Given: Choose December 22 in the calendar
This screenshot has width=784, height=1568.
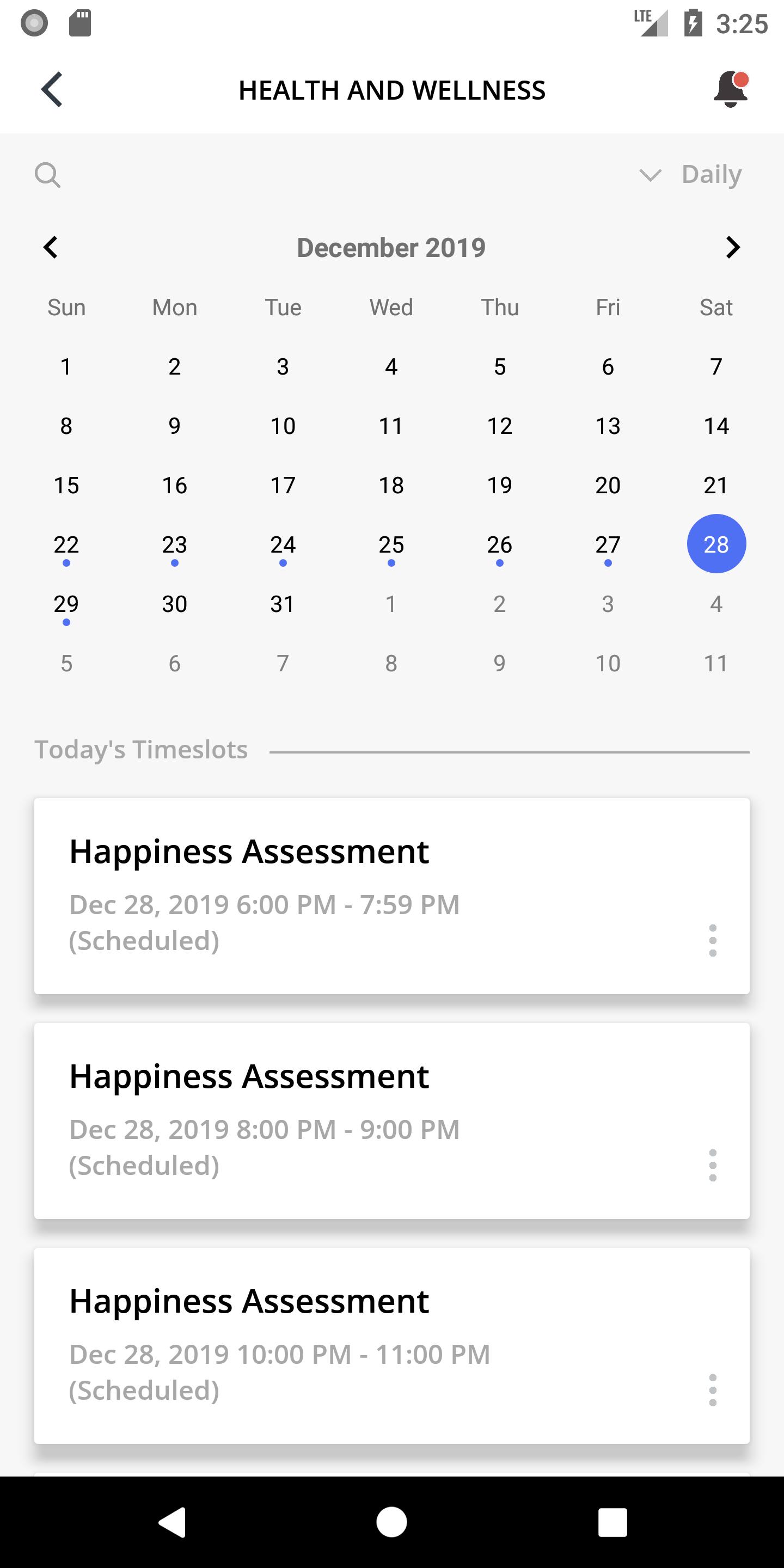Looking at the screenshot, I should [66, 545].
